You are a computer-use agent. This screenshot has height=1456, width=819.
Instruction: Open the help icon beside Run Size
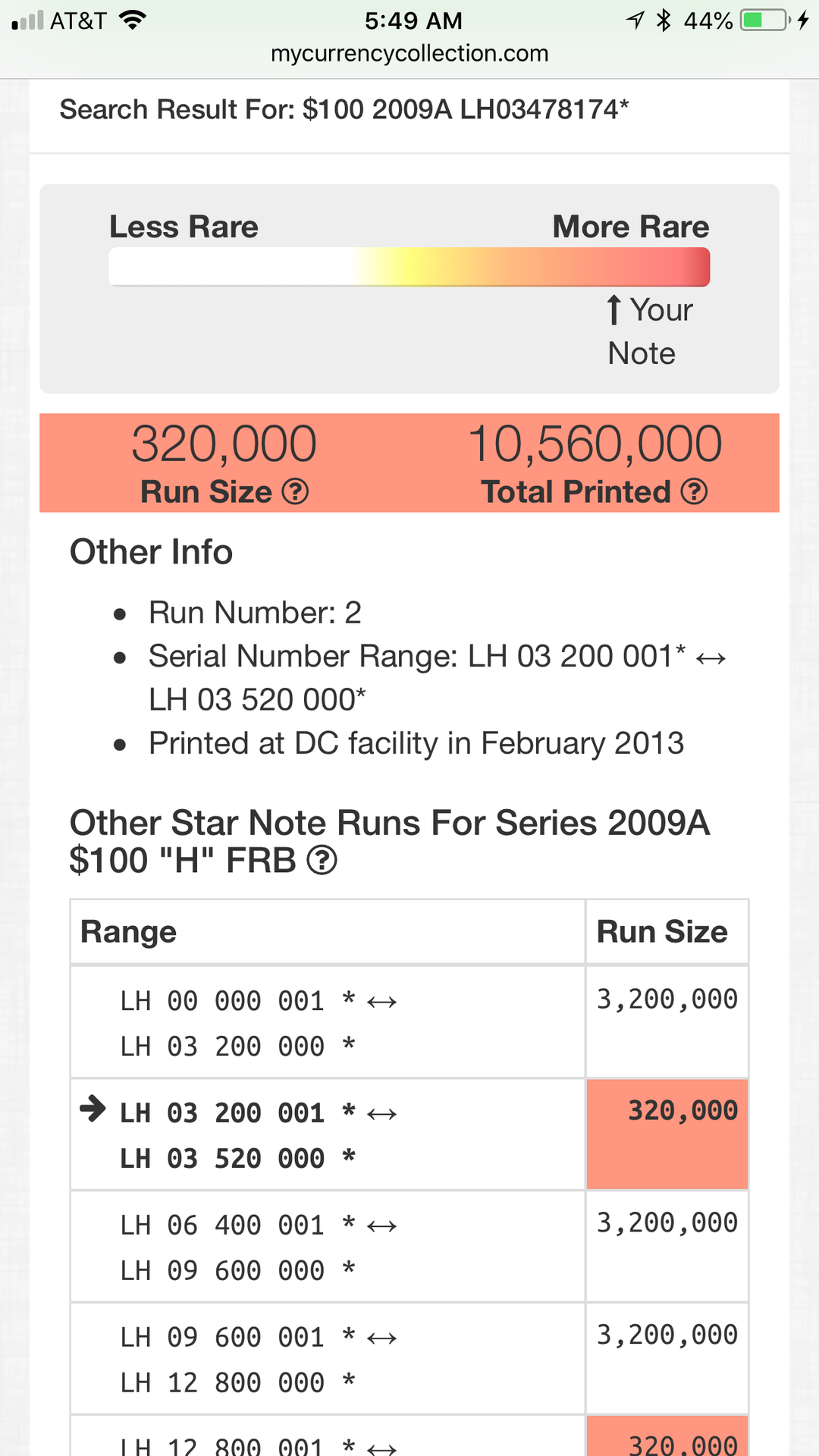295,492
